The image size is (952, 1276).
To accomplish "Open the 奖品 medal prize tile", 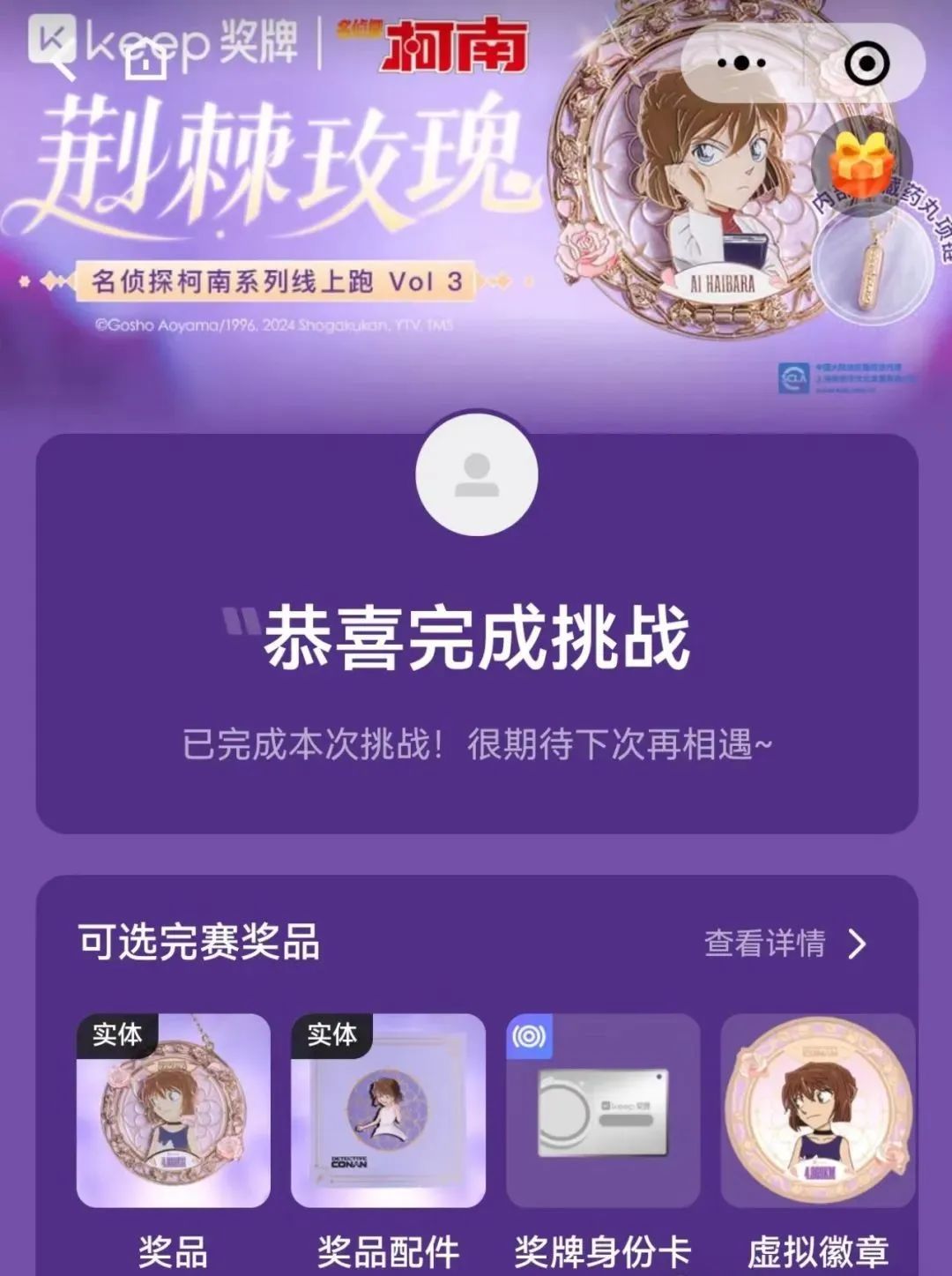I will point(174,1111).
